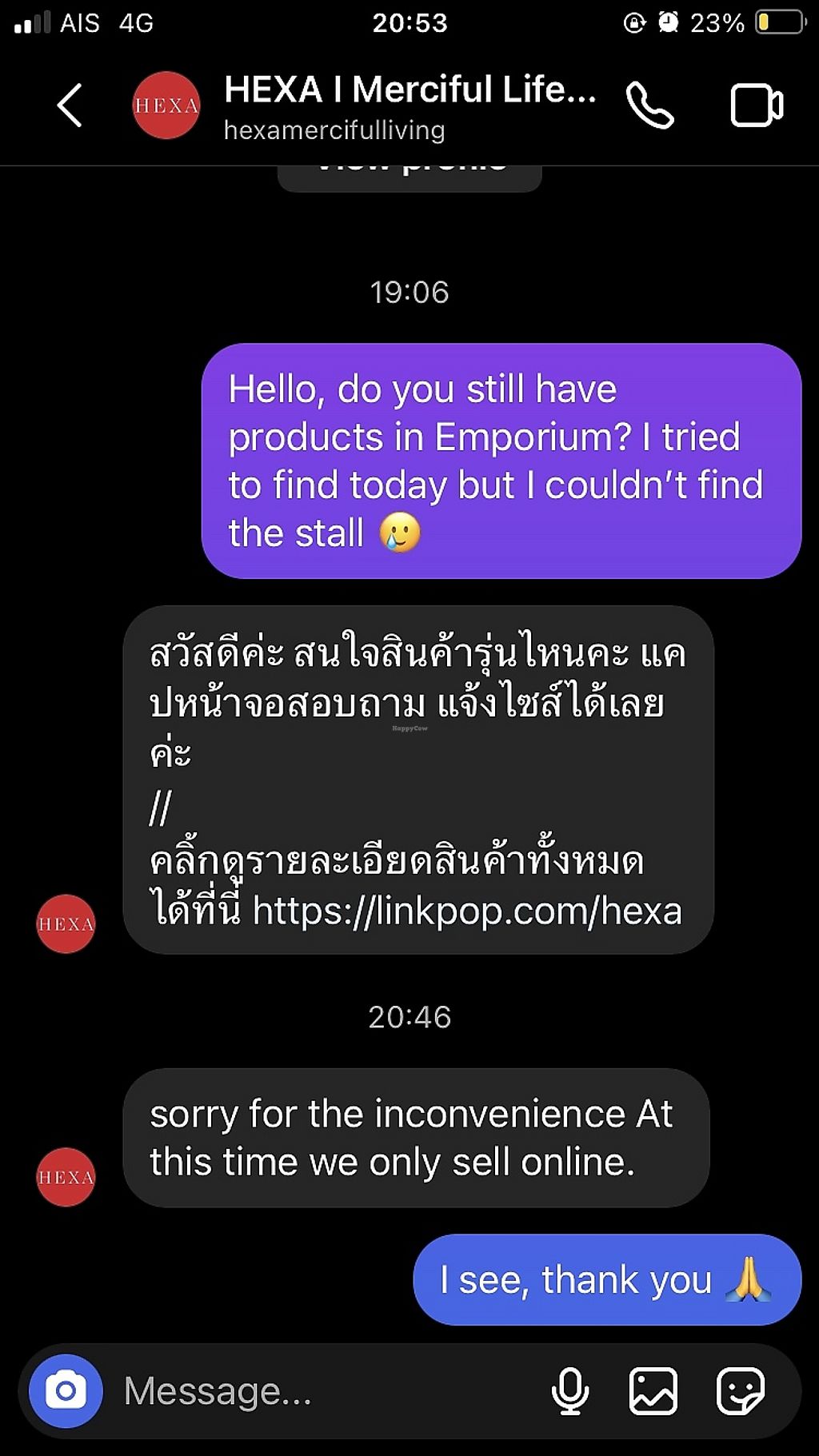Open the linkpop.com/hexa link
This screenshot has width=819, height=1456.
(x=467, y=911)
